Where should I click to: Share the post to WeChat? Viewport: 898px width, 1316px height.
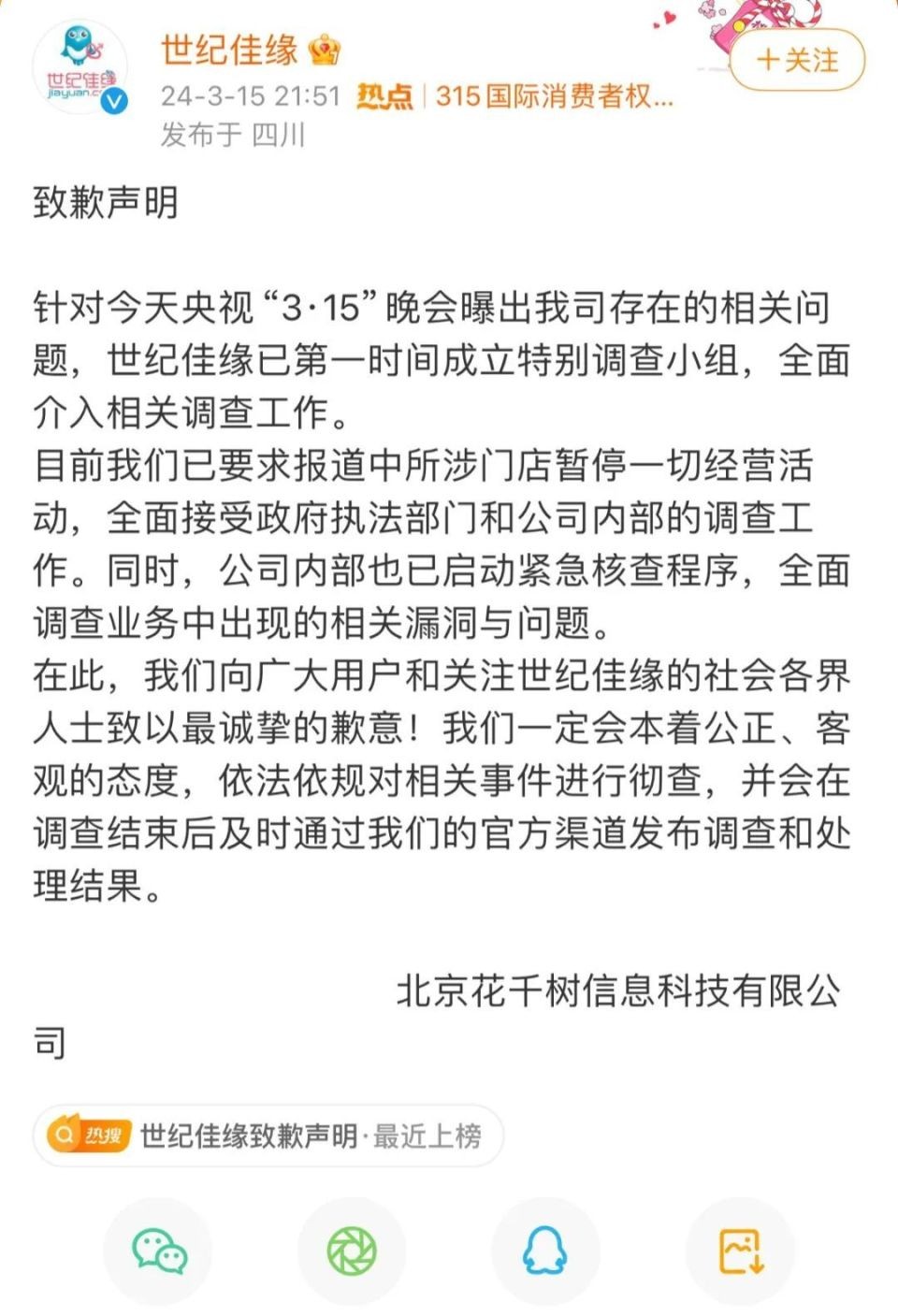coord(158,1251)
